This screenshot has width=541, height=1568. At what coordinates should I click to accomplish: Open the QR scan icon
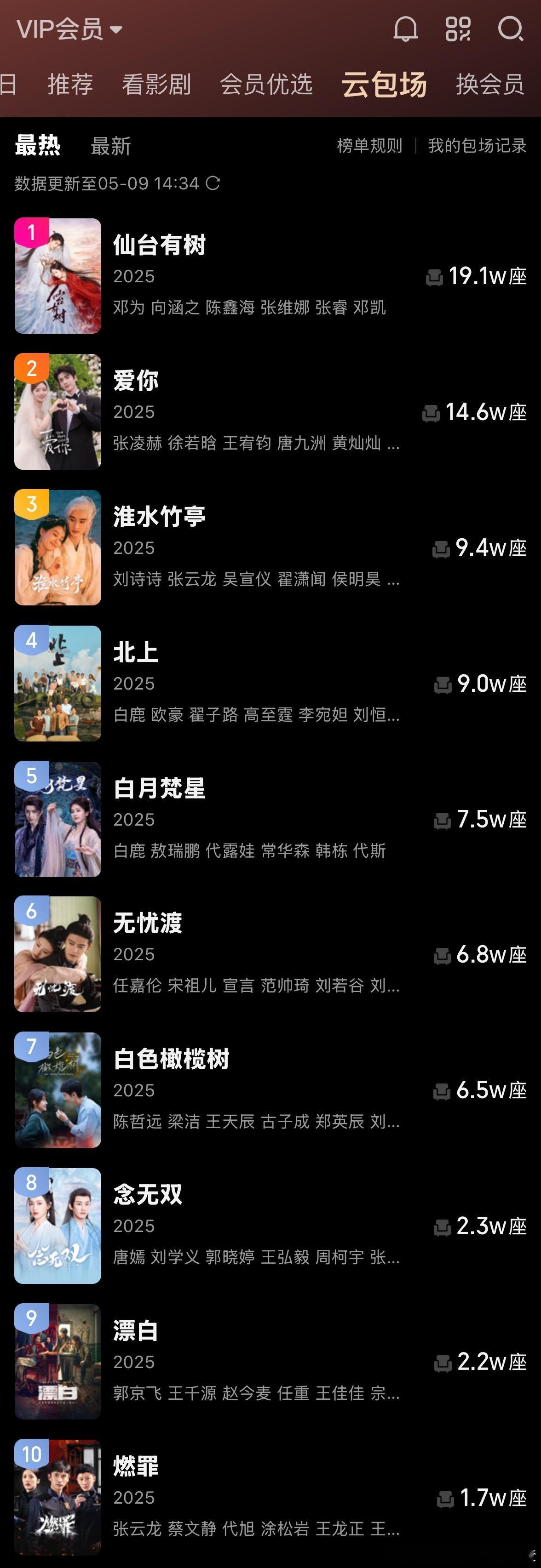tap(458, 29)
